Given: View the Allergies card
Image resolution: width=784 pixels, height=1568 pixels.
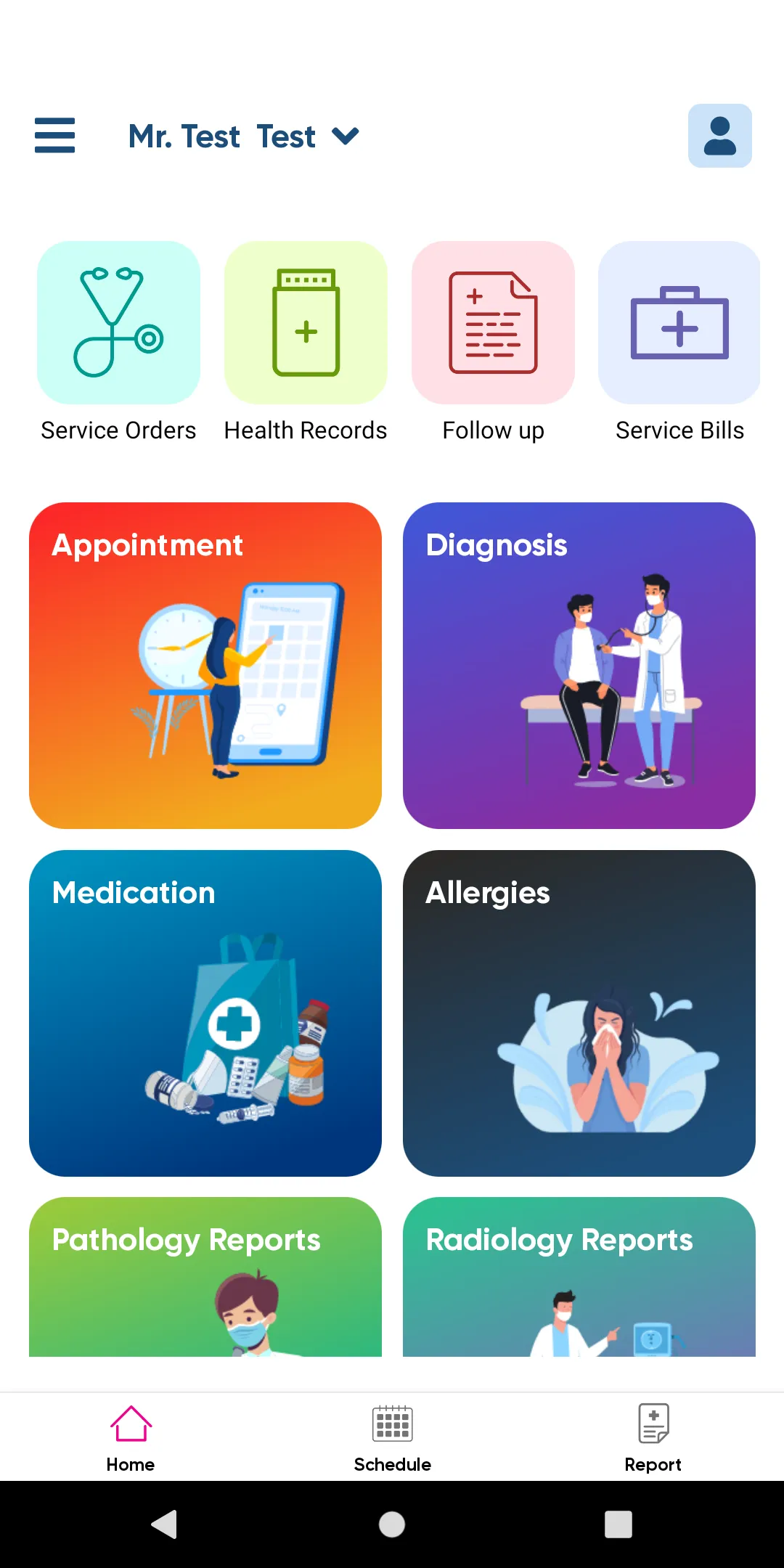Looking at the screenshot, I should click(579, 1013).
